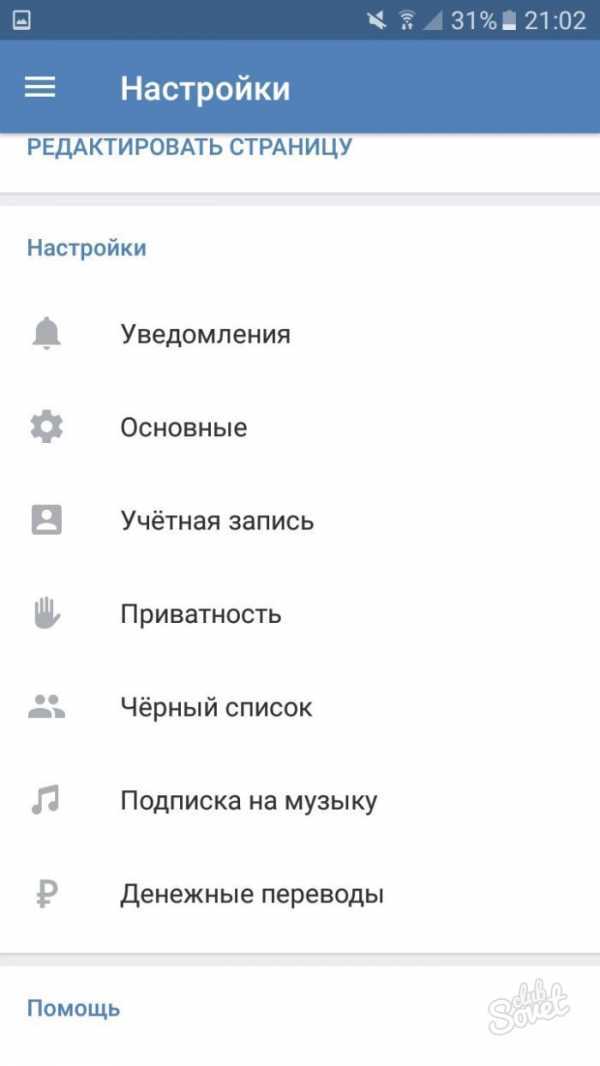Select Денежные переводы

[x=252, y=894]
